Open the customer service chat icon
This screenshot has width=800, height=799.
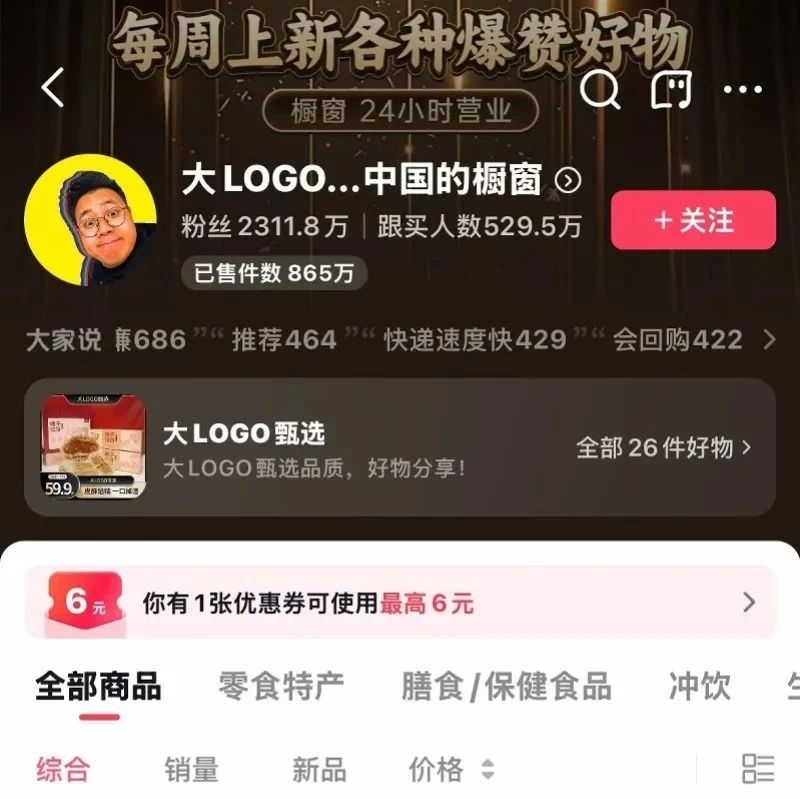pyautogui.click(x=672, y=89)
